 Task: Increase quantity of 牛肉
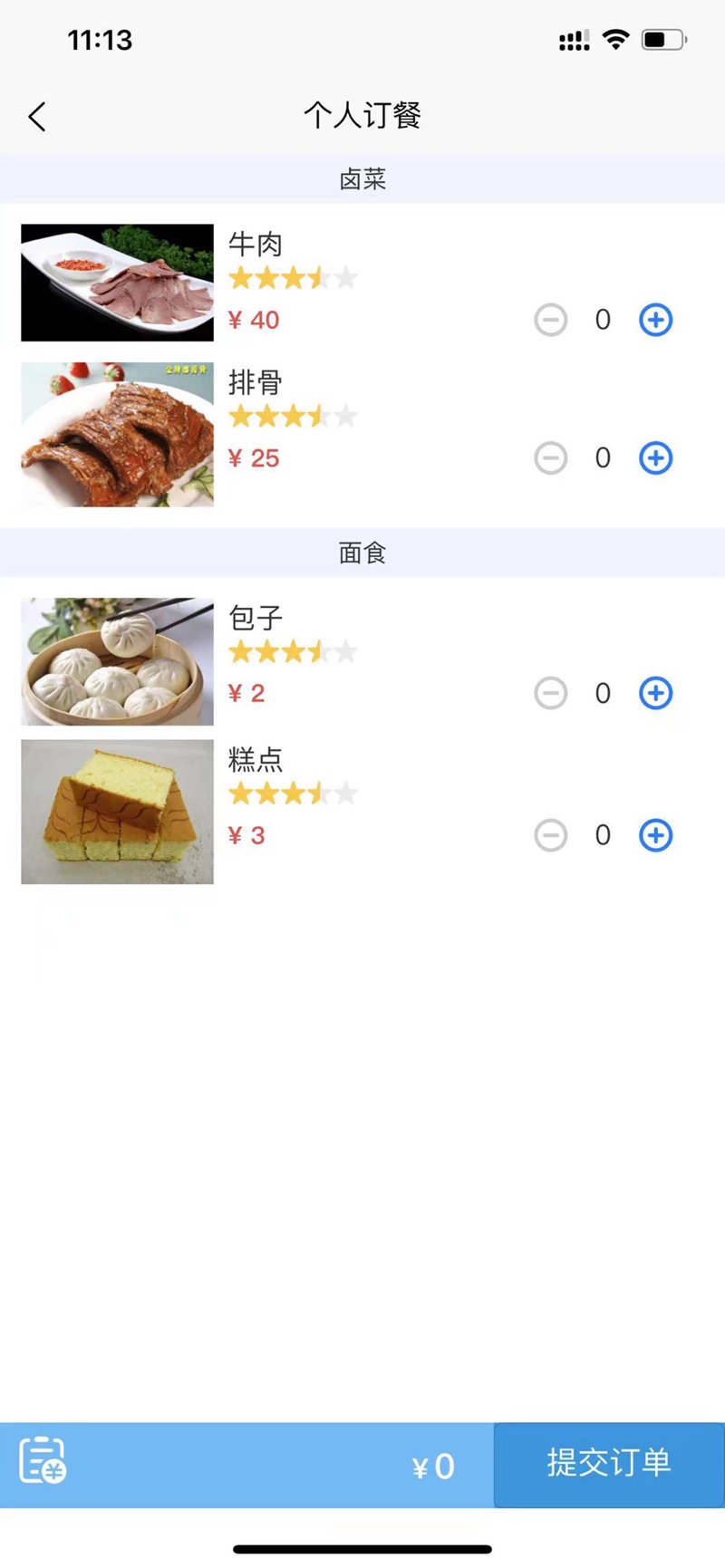[x=655, y=320]
